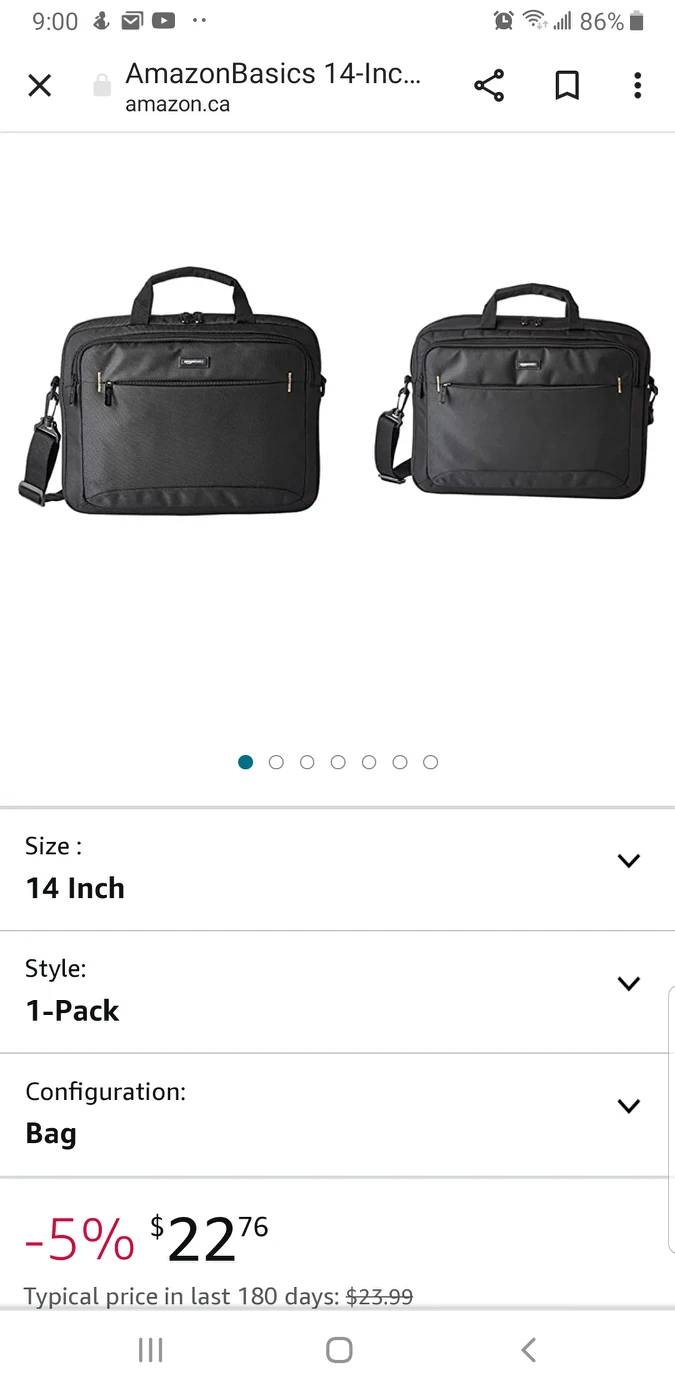The width and height of the screenshot is (675, 1388).
Task: Jump to the second image indicator dot
Action: click(x=276, y=762)
